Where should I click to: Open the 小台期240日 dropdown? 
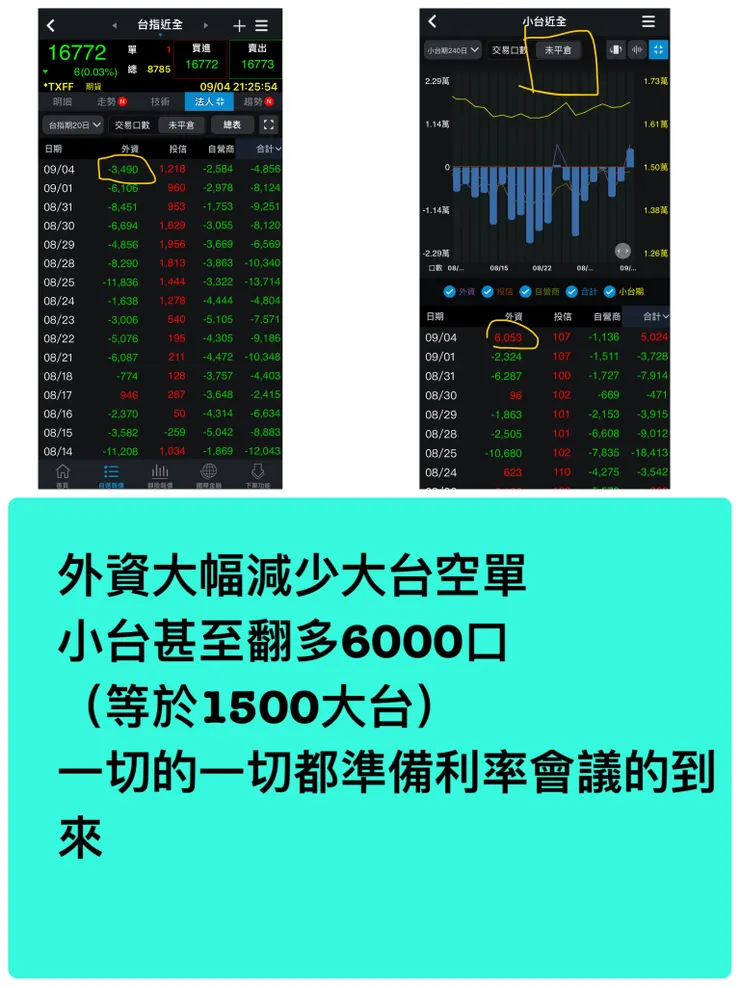452,49
